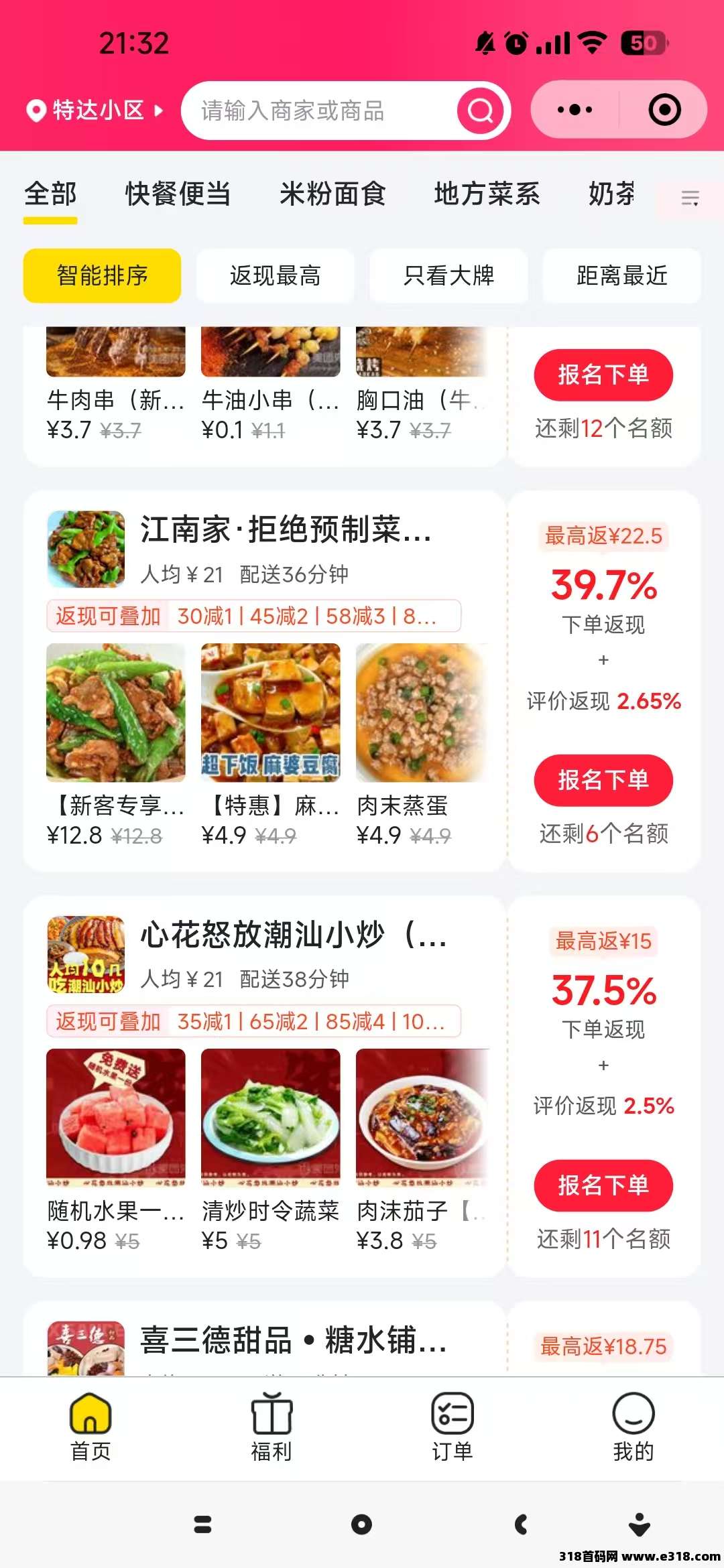The image size is (724, 1568).
Task: Expand the full category list
Action: pos(690,198)
